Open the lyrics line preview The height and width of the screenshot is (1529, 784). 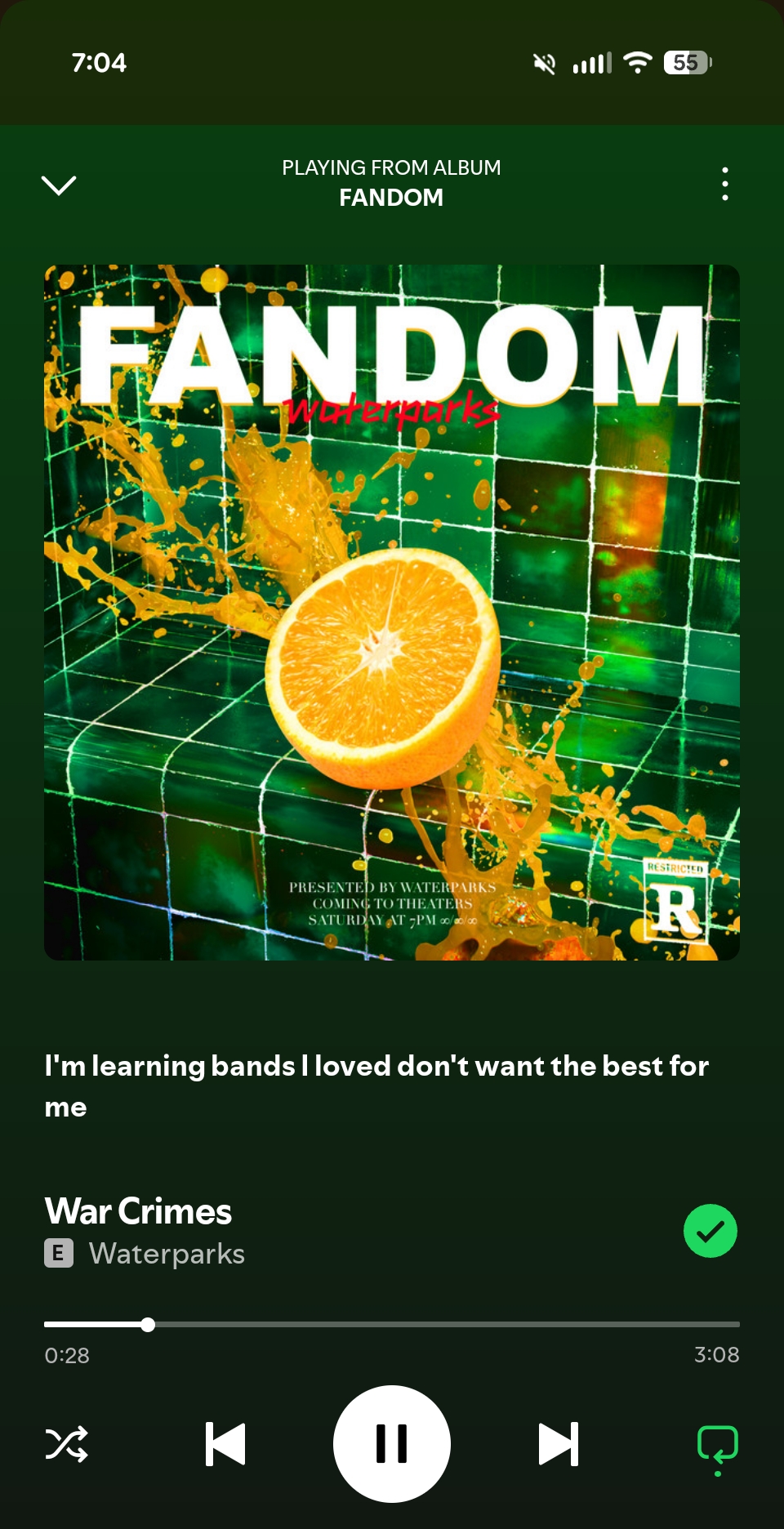click(x=376, y=1085)
